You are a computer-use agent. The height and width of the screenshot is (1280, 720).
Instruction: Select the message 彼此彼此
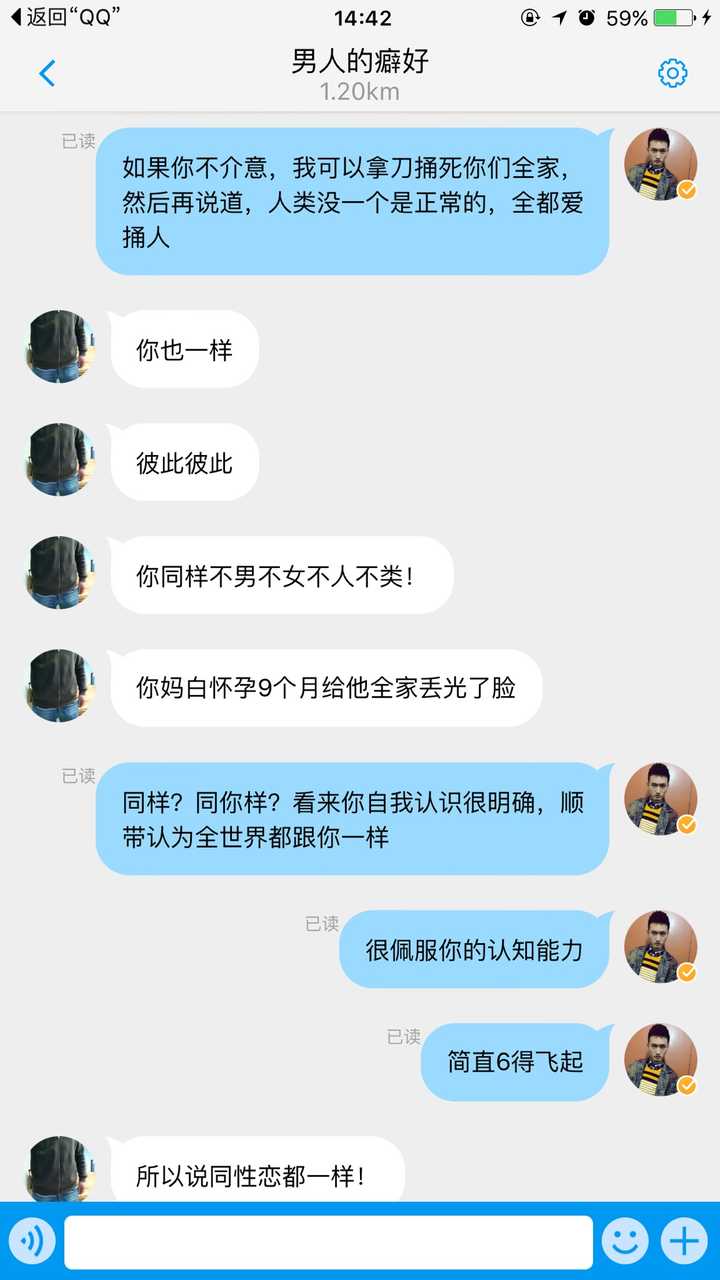(184, 461)
